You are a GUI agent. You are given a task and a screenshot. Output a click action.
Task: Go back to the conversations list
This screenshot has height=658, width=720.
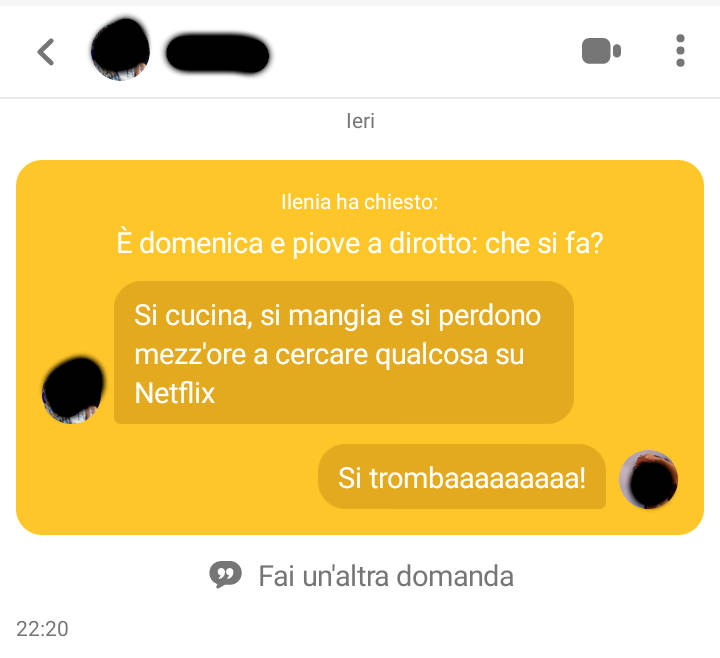pyautogui.click(x=45, y=52)
